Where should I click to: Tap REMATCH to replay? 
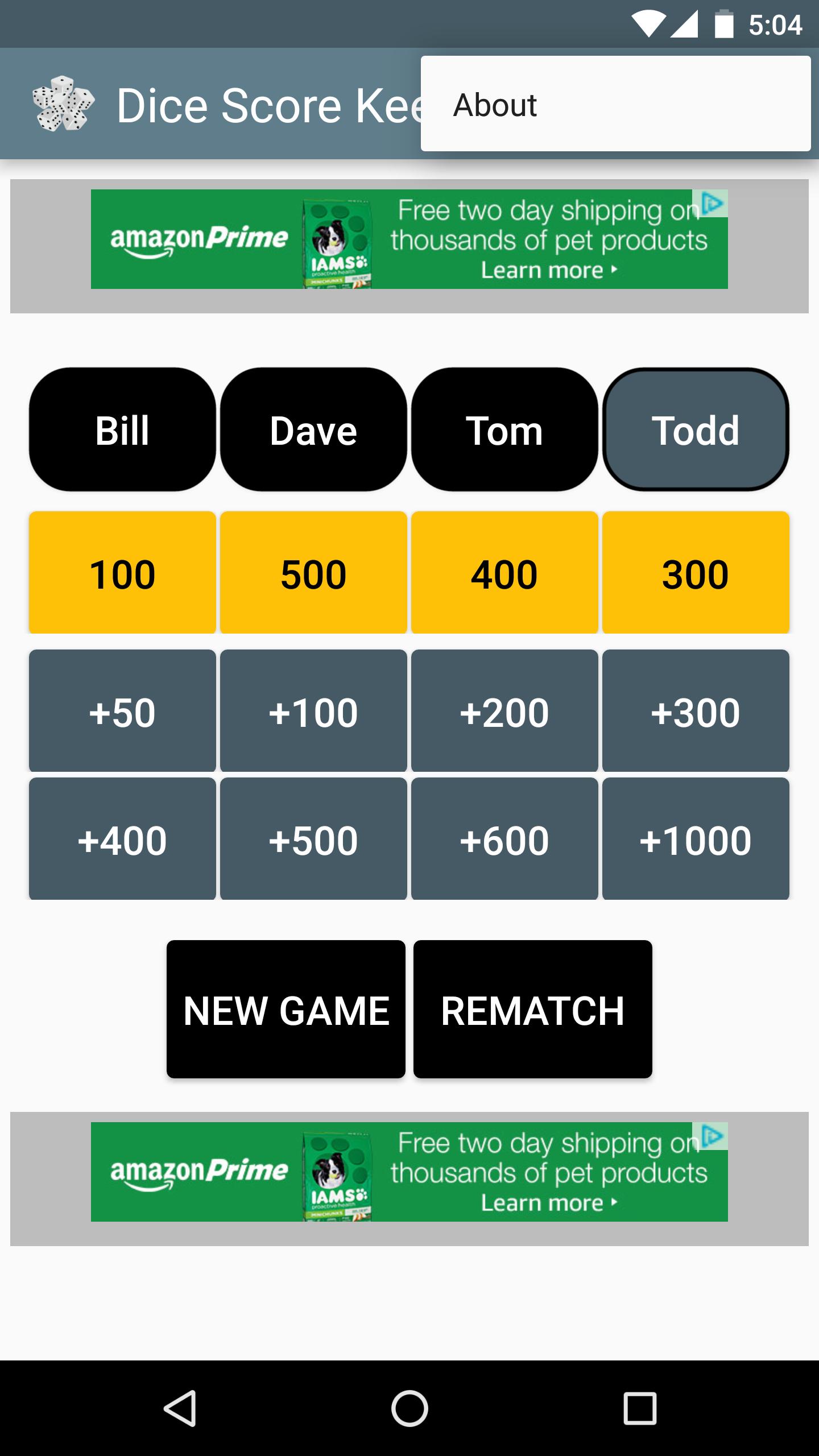pyautogui.click(x=533, y=1010)
